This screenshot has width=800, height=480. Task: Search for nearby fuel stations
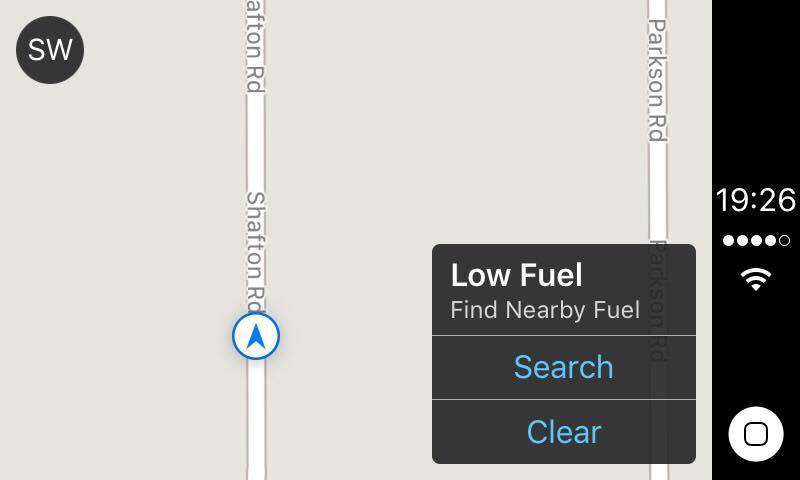[563, 367]
